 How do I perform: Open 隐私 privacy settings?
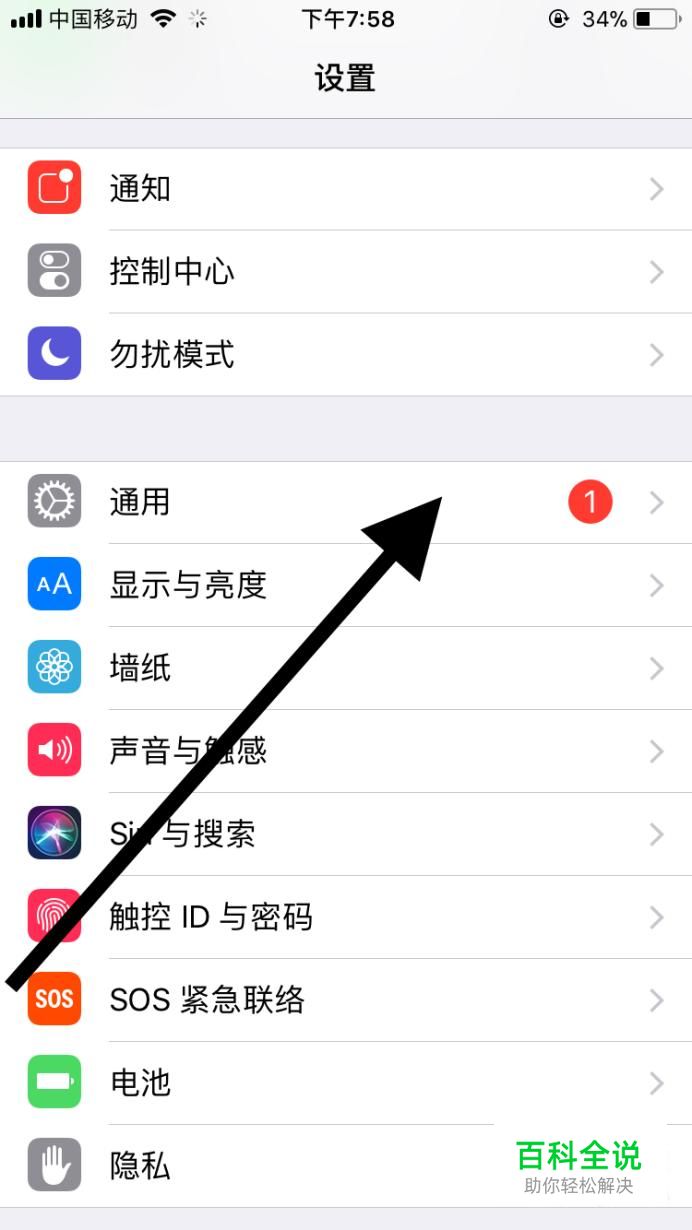click(x=300, y=1166)
